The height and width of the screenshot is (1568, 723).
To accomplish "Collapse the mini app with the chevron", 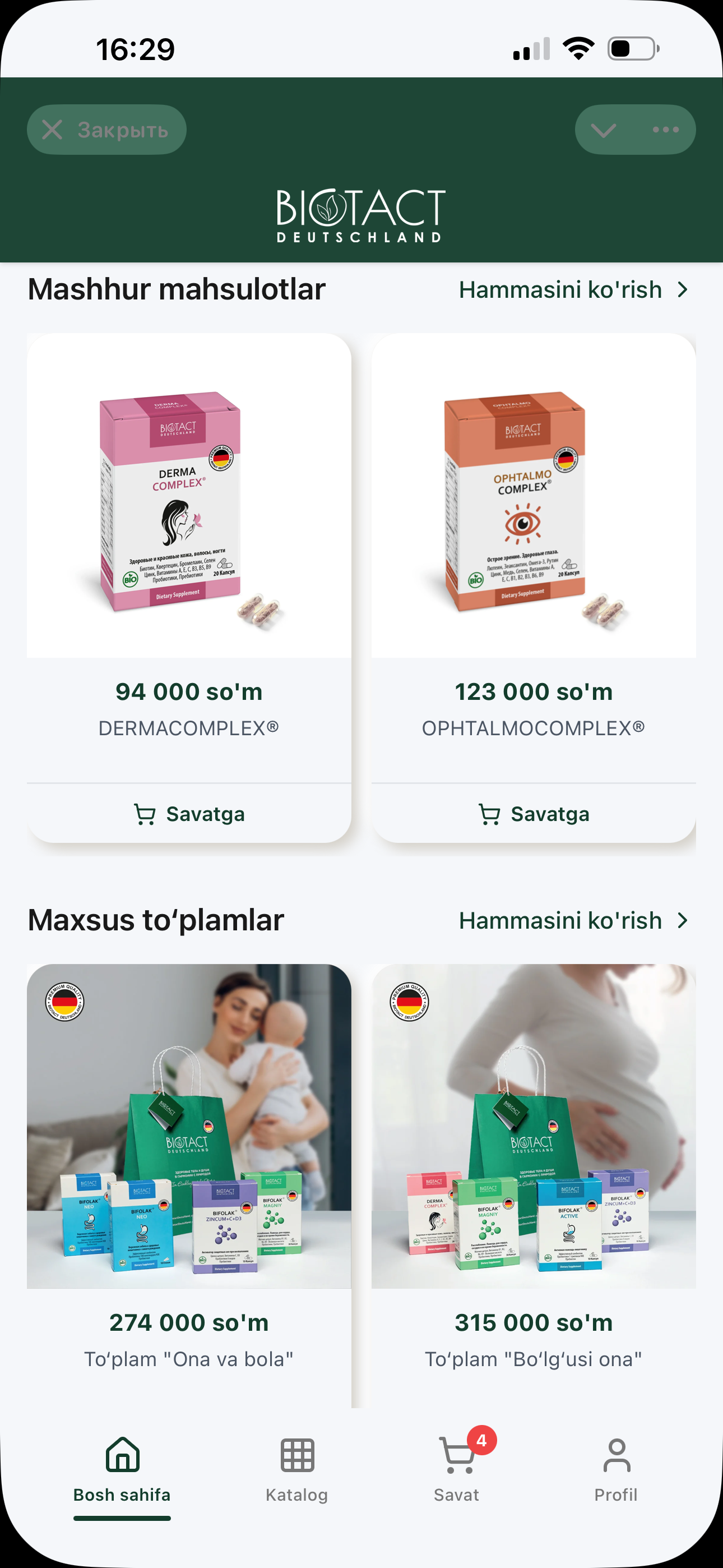I will pos(603,130).
